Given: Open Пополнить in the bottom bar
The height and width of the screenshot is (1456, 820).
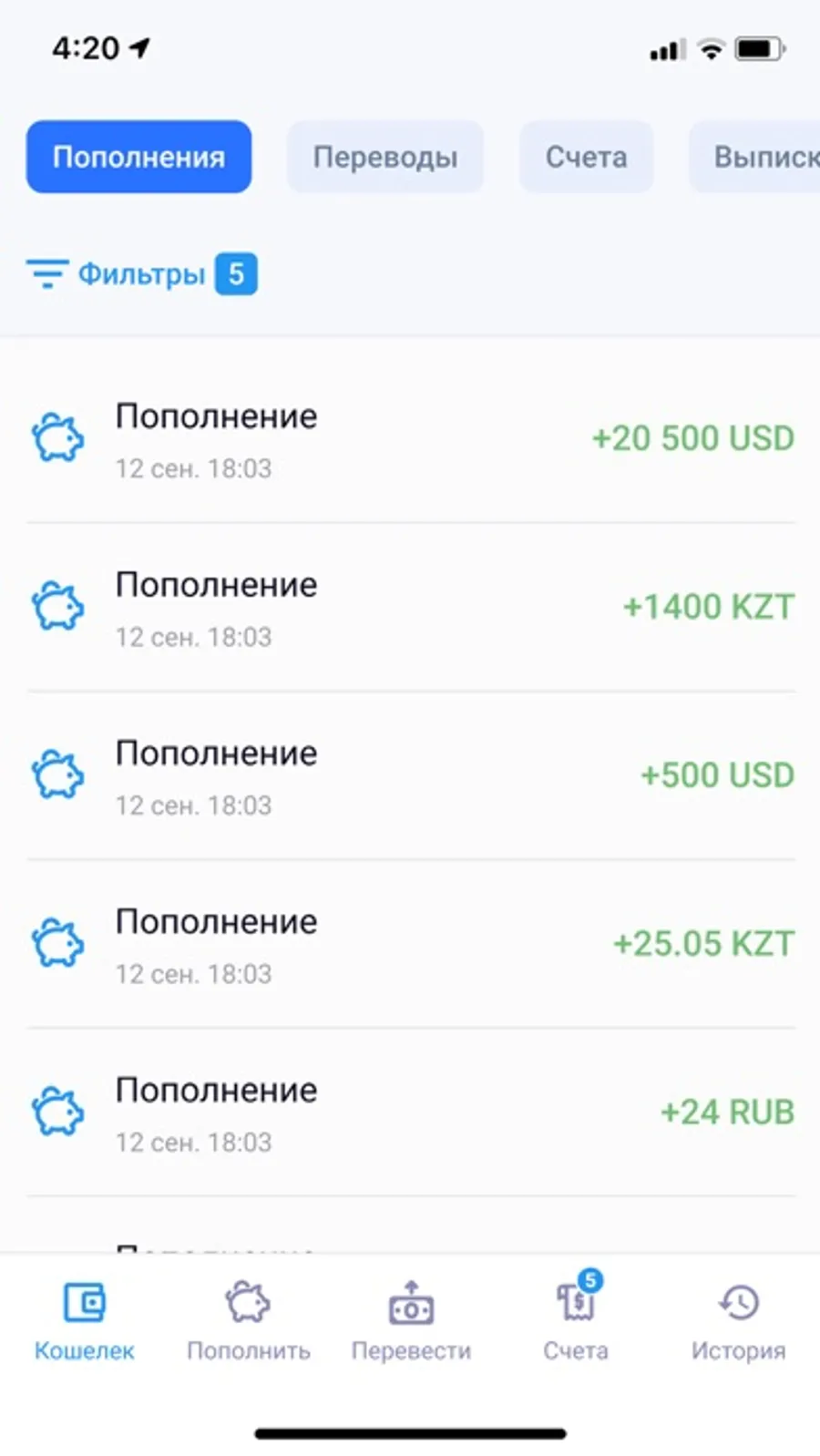Looking at the screenshot, I should click(248, 1318).
